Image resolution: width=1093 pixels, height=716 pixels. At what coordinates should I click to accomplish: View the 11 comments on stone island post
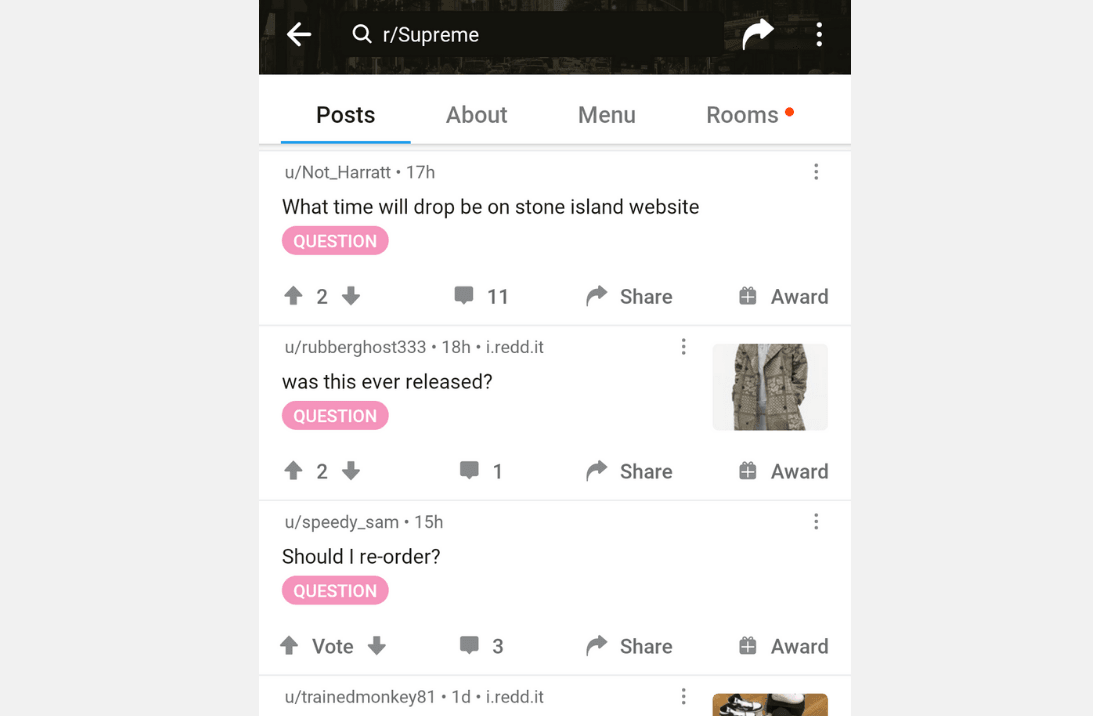coord(481,296)
